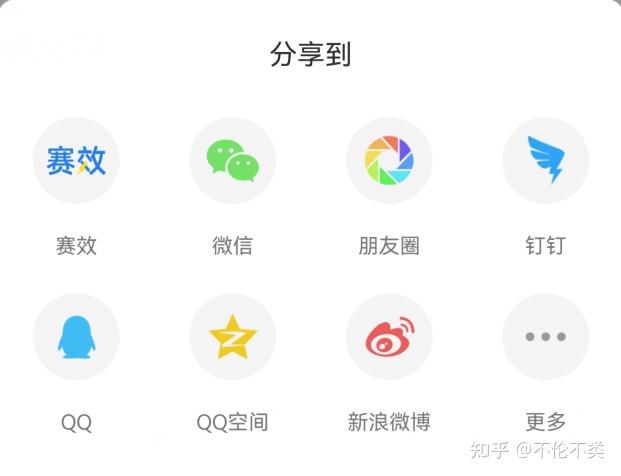This screenshot has height=476, width=621.
Task: Share to 新浪微博 (Weibo)
Action: coord(389,337)
